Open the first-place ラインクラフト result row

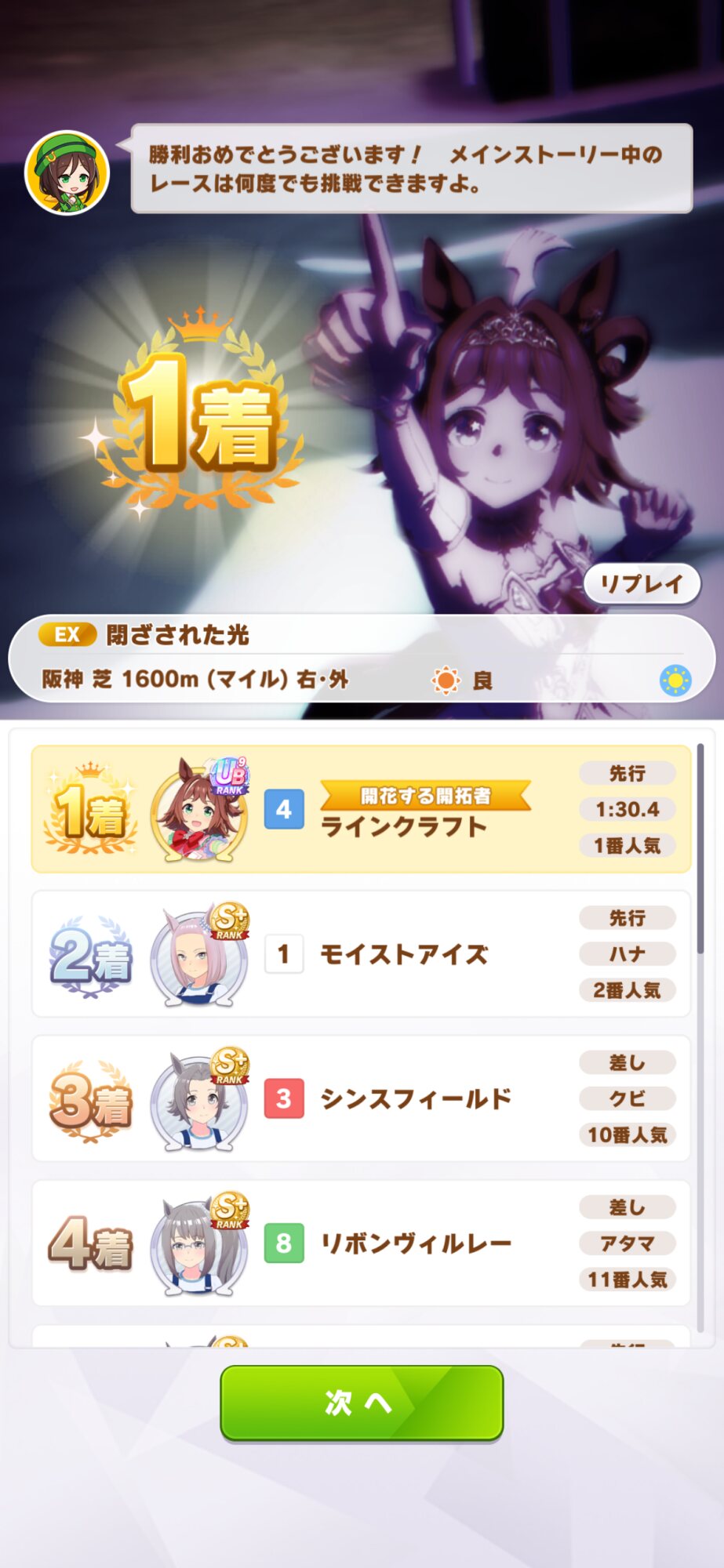(361, 809)
